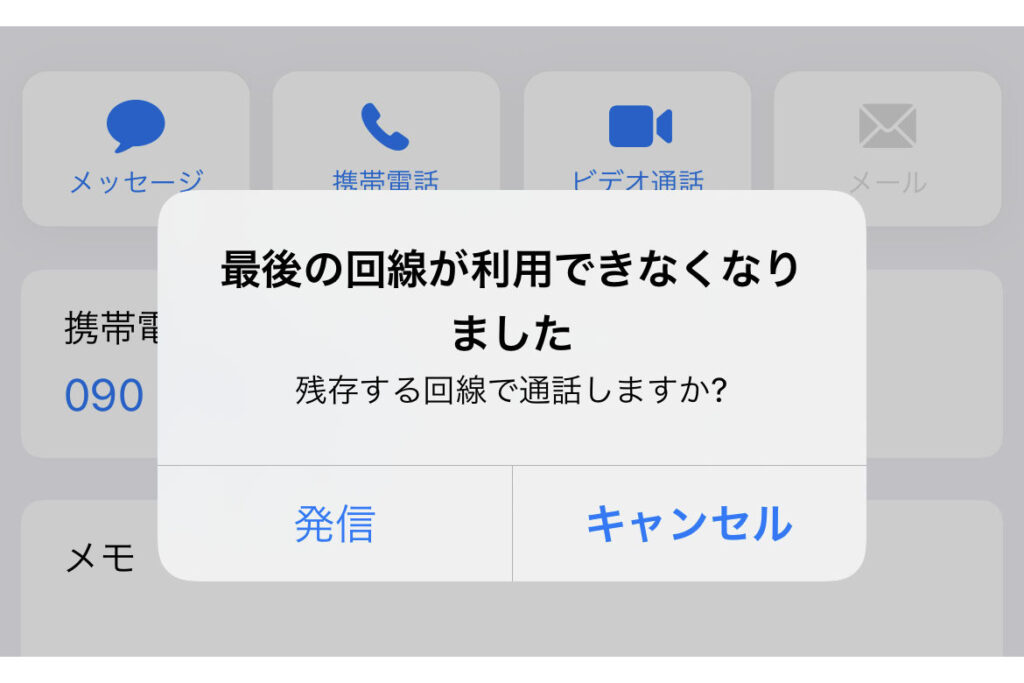Viewport: 1024px width, 683px height.
Task: Dismiss the dialog with キャンセル
Action: (x=689, y=524)
